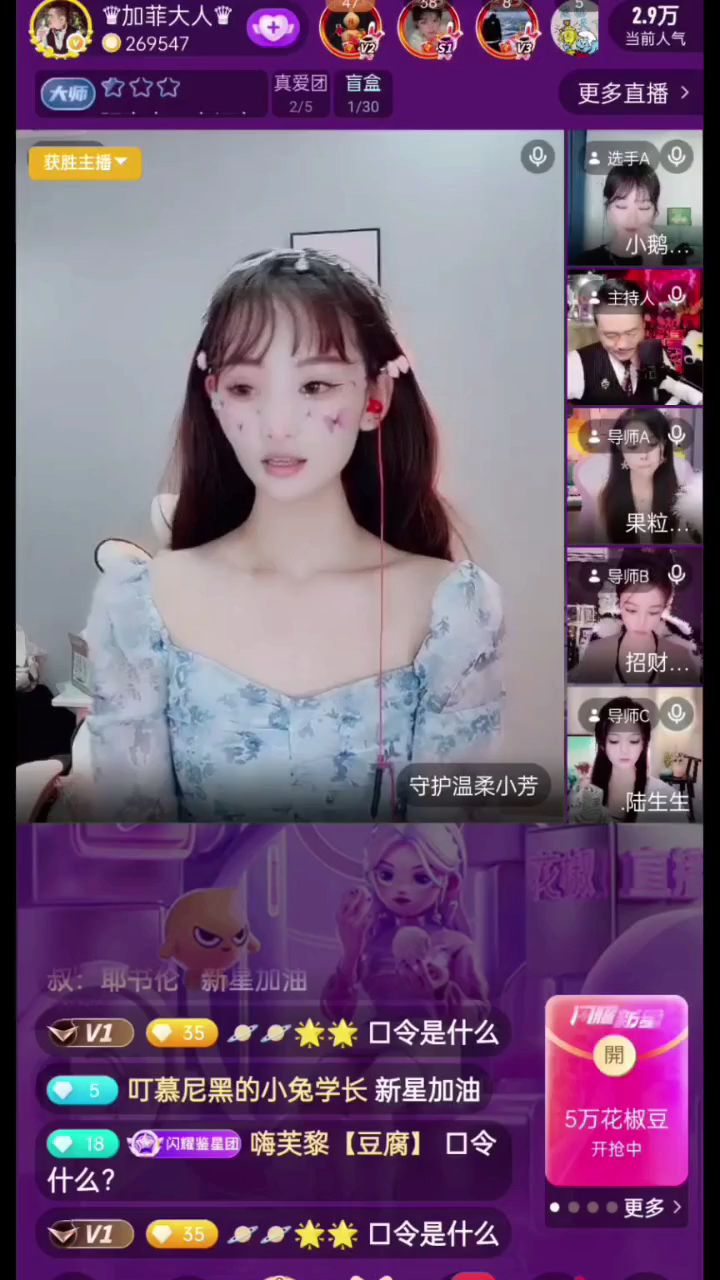The height and width of the screenshot is (1280, 720).
Task: Open host 加菲大人's profile avatar
Action: [59, 28]
